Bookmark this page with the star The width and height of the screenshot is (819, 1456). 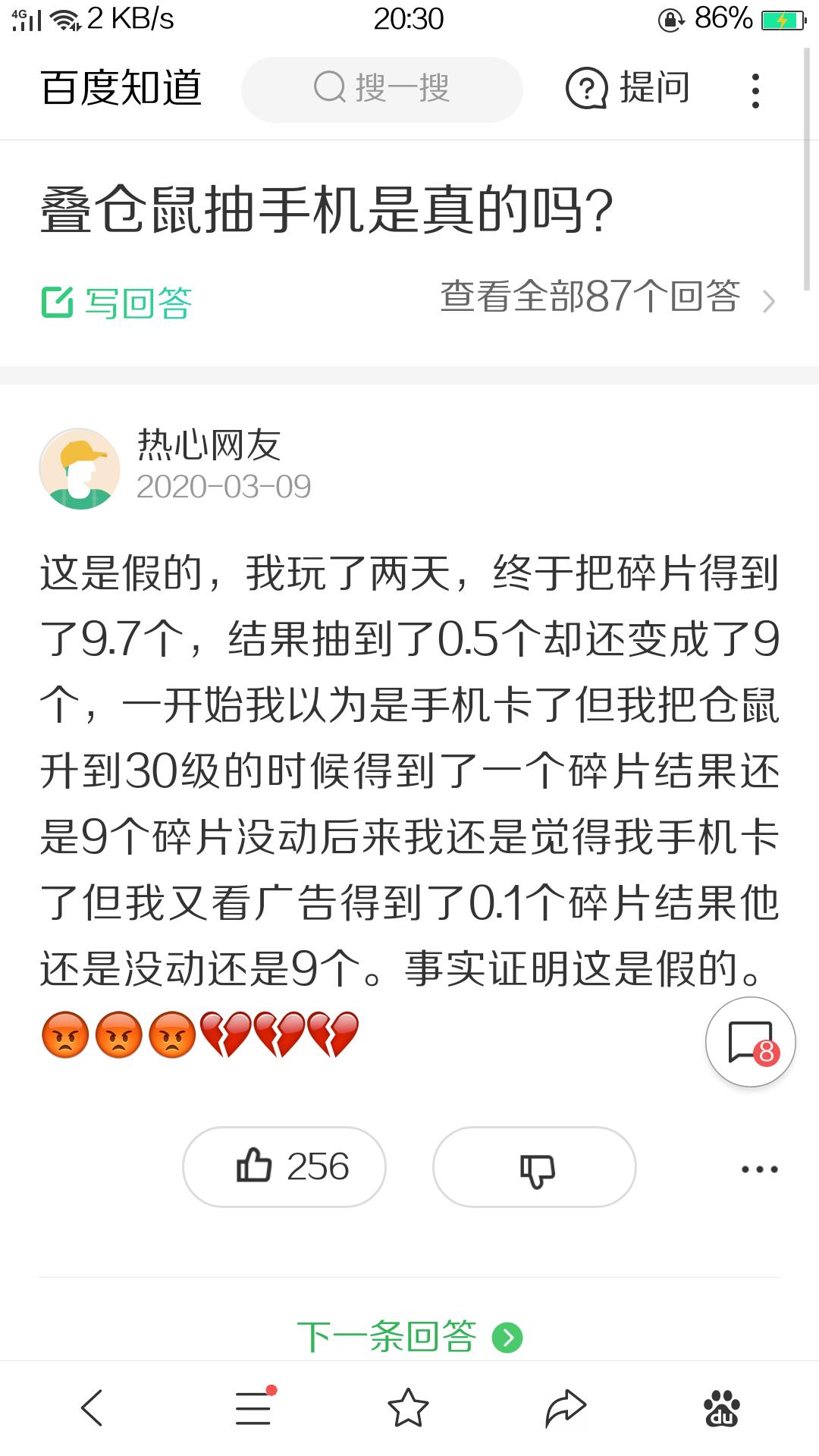409,1408
